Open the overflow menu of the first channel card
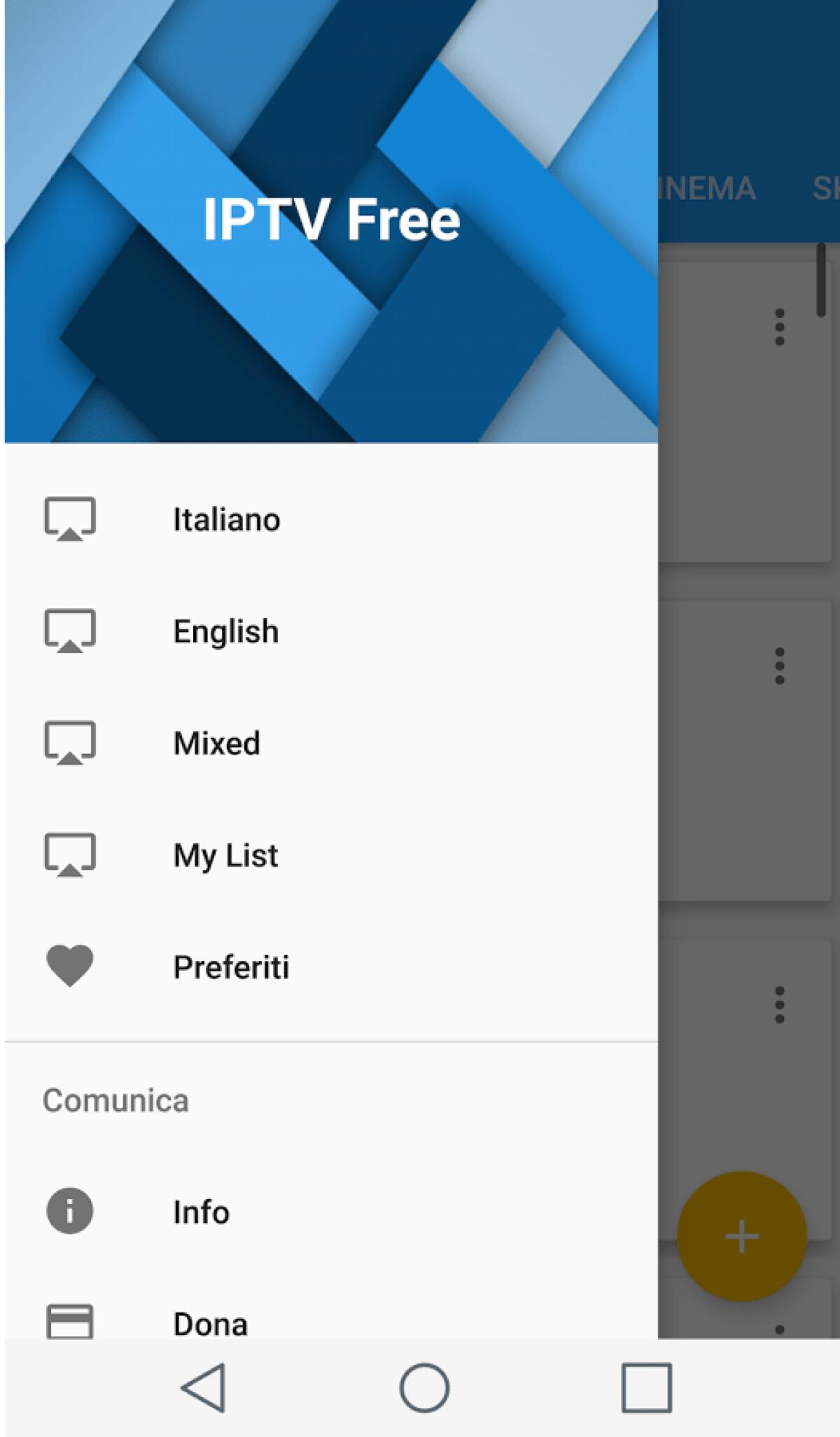The width and height of the screenshot is (840, 1437). tap(779, 325)
